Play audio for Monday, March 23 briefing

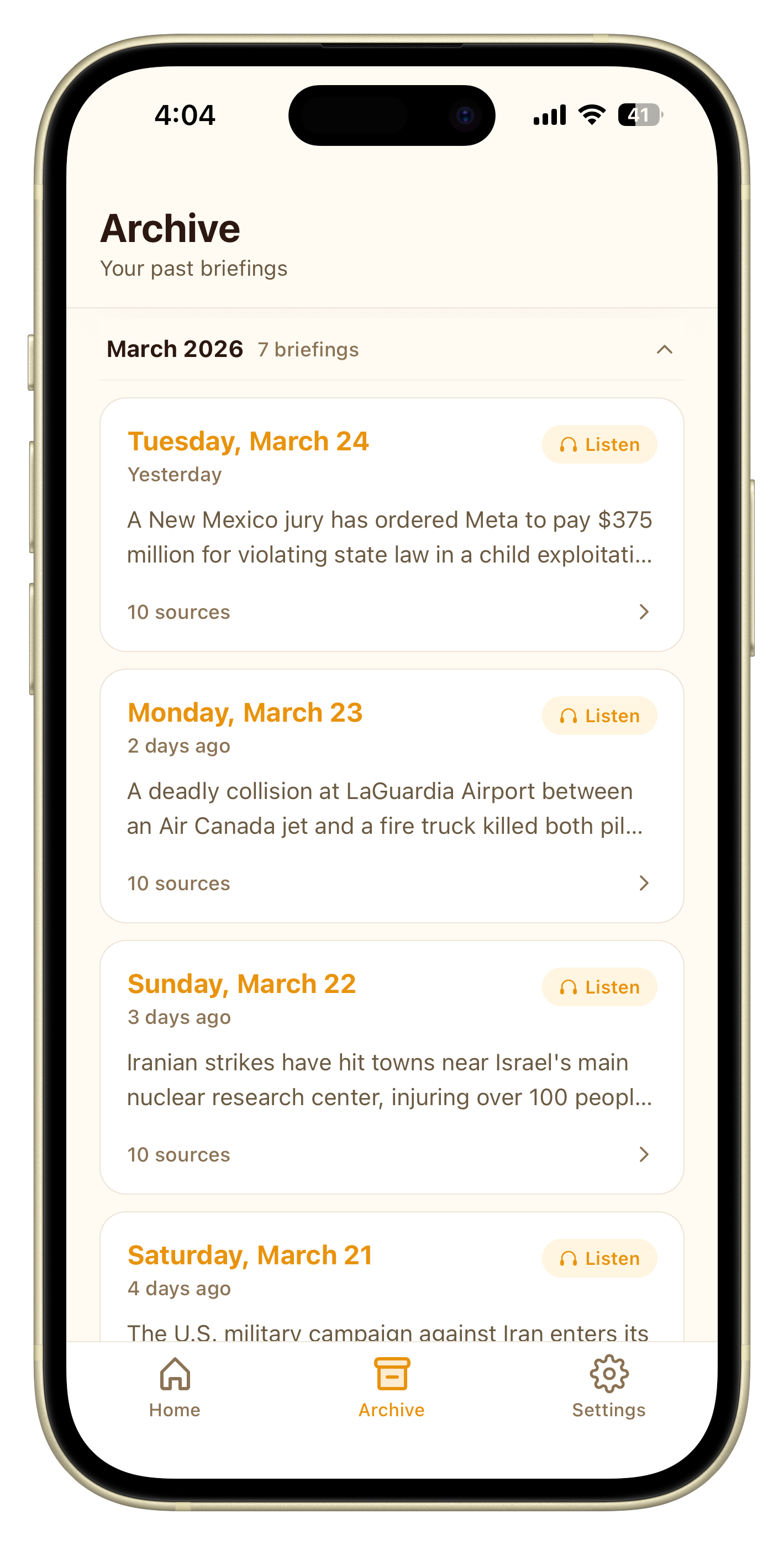(x=599, y=716)
